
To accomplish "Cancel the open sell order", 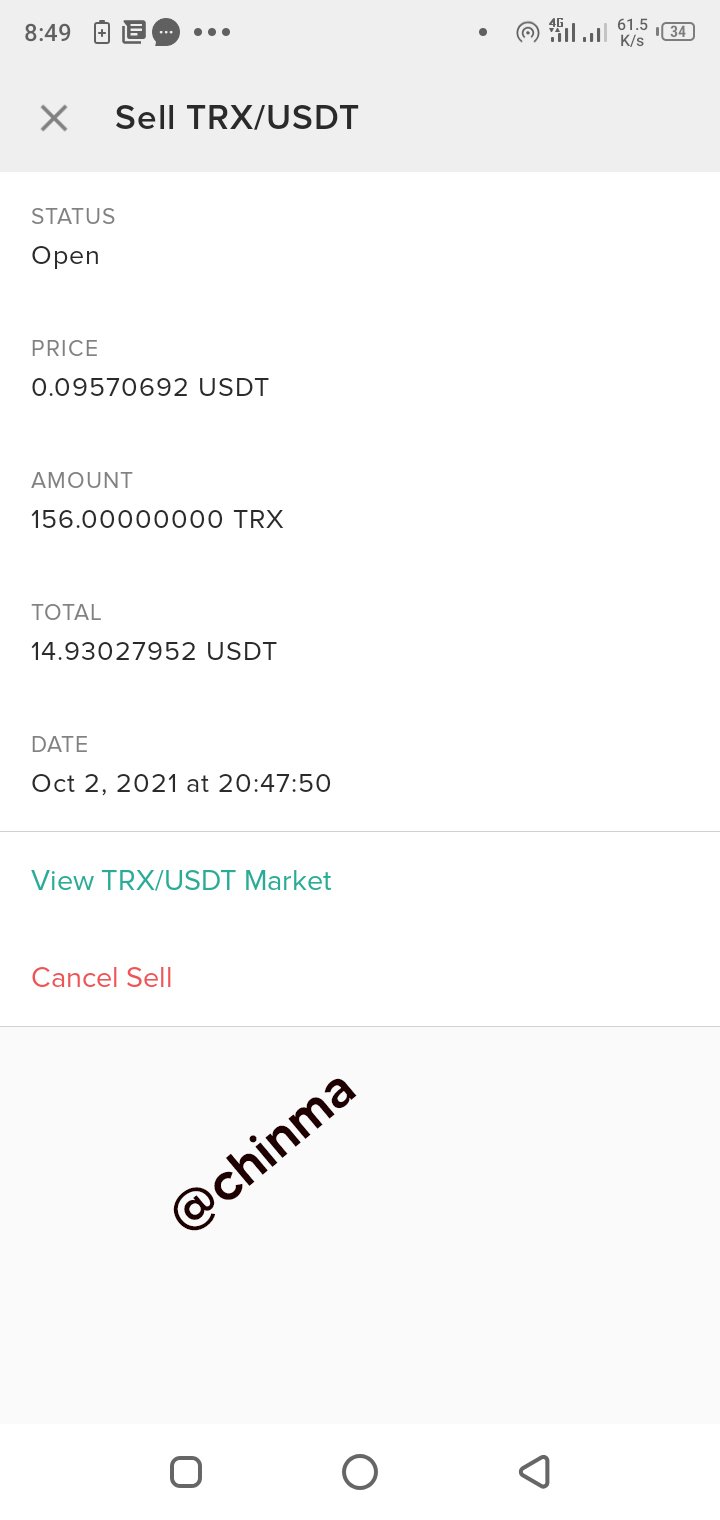I will [102, 977].
